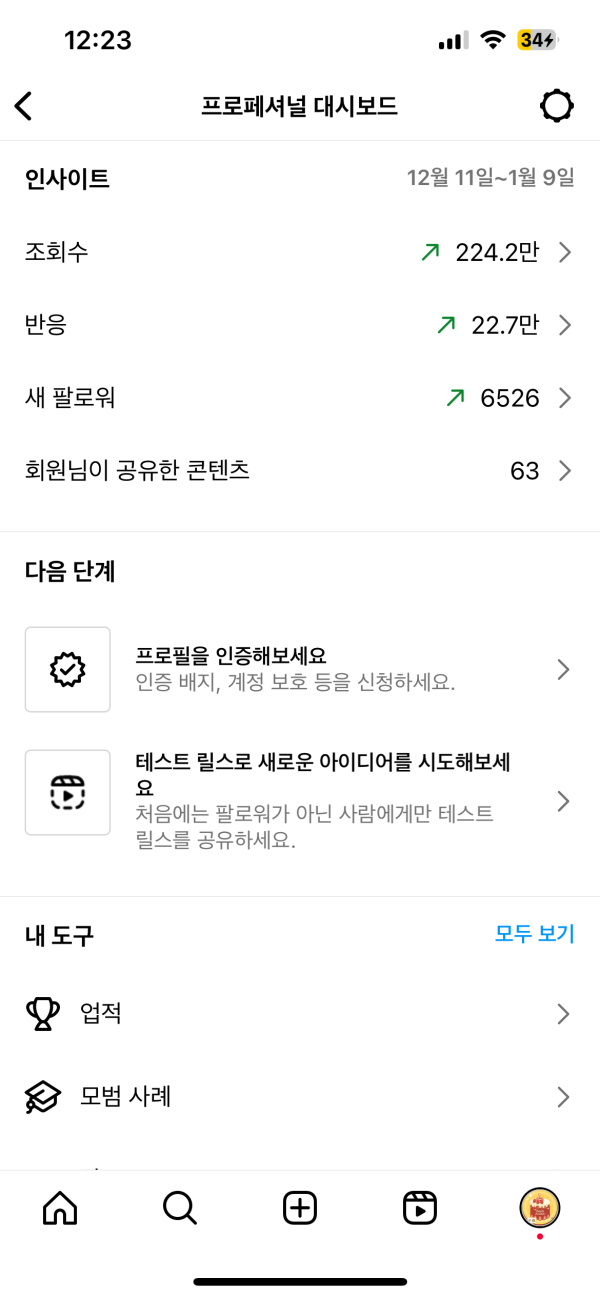Open the 업적 tool
The width and height of the screenshot is (600, 1298).
click(300, 1014)
